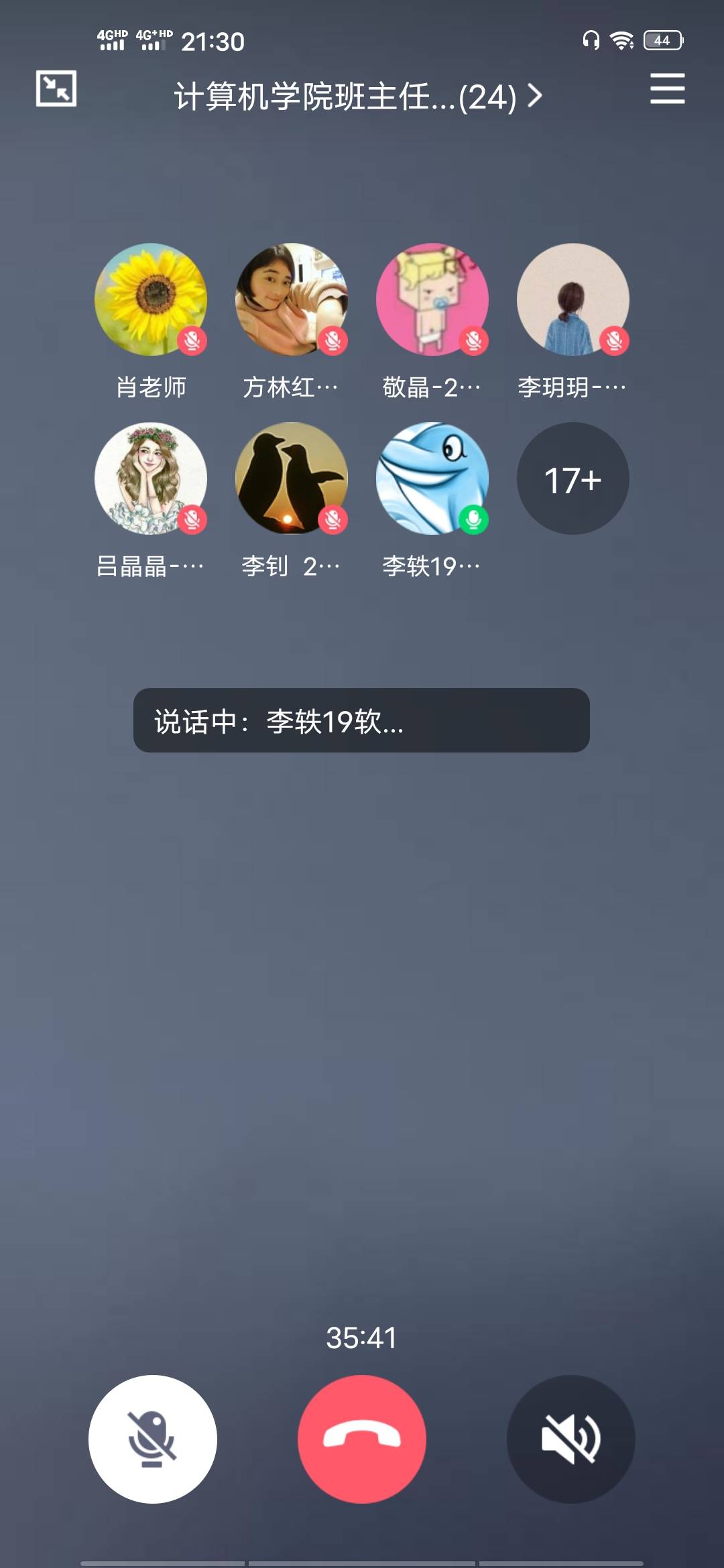Image resolution: width=724 pixels, height=1568 pixels.
Task: Tap 方林红's avatar
Action: pos(292,300)
